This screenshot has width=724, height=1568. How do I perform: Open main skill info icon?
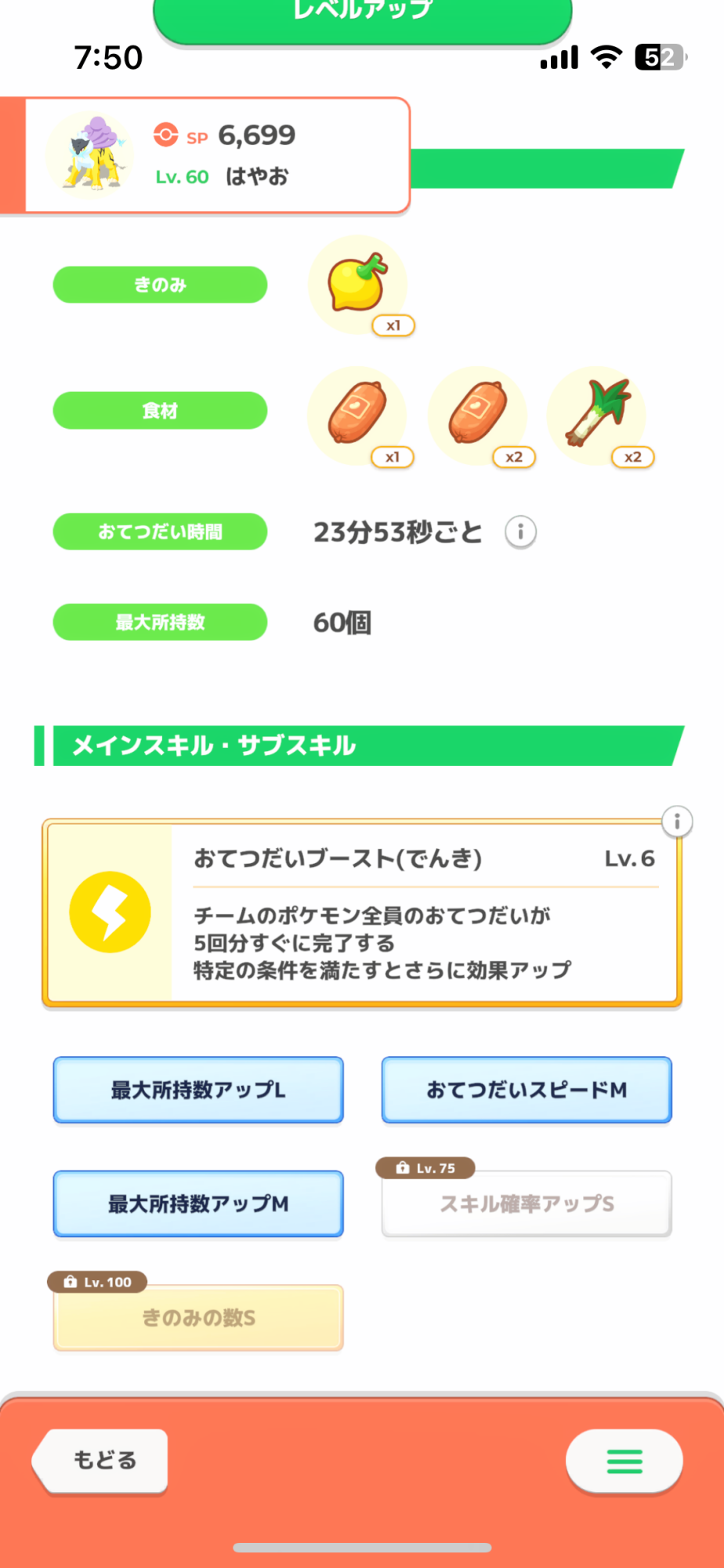(x=677, y=822)
